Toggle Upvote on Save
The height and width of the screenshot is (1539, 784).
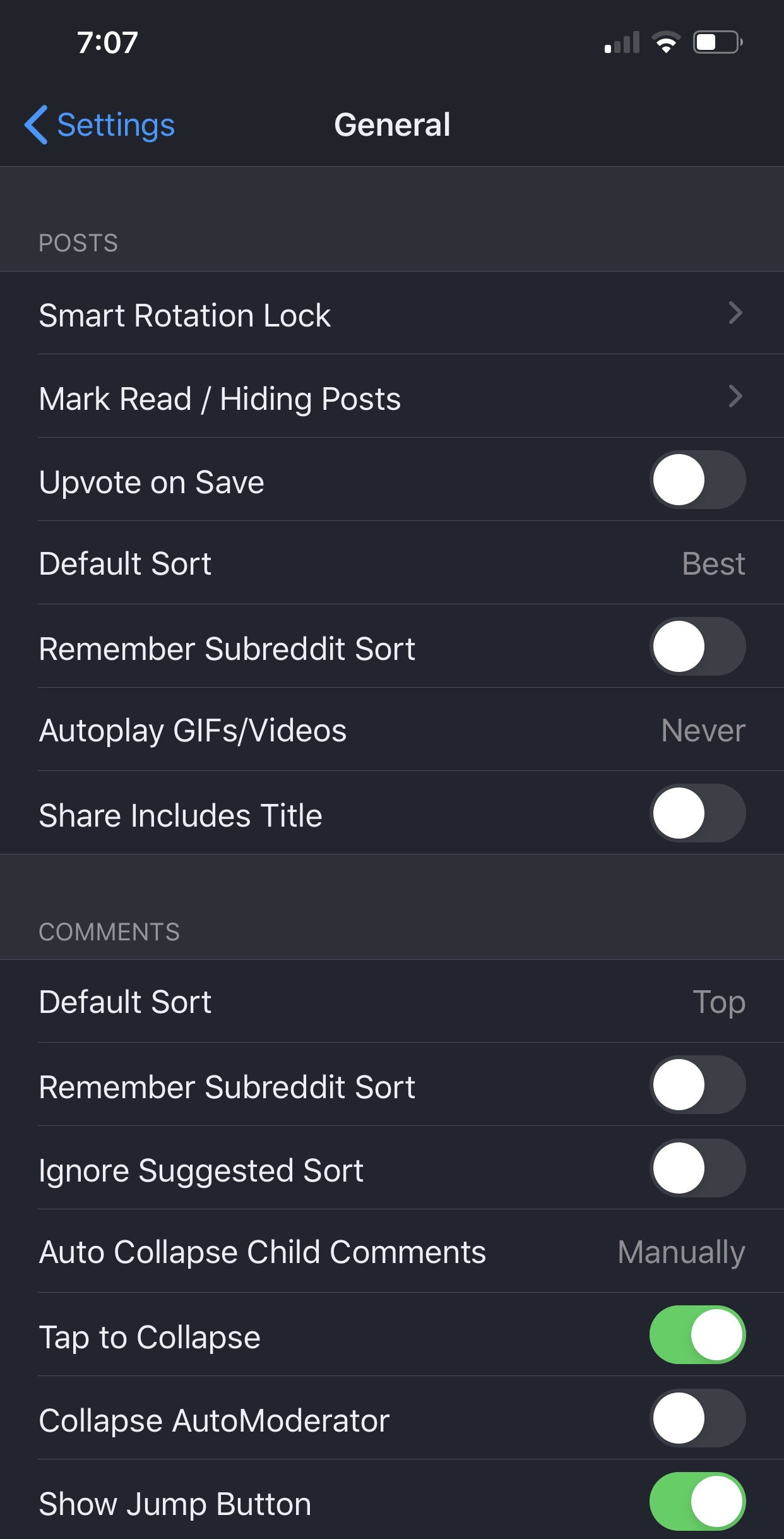click(x=697, y=481)
